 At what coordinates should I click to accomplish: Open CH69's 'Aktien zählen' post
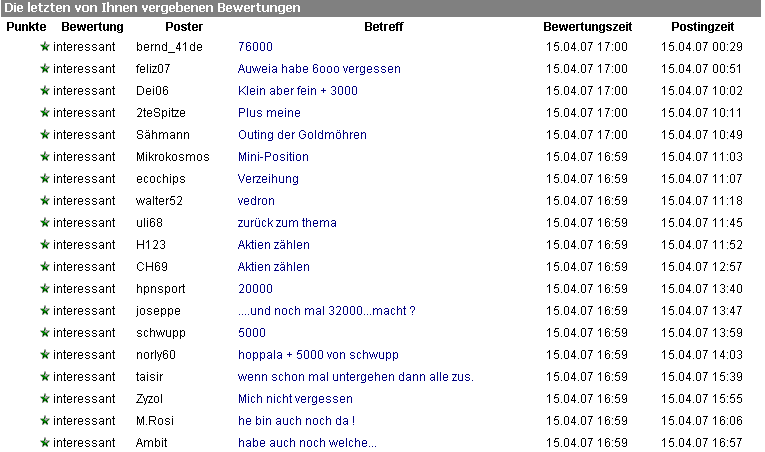click(x=274, y=267)
